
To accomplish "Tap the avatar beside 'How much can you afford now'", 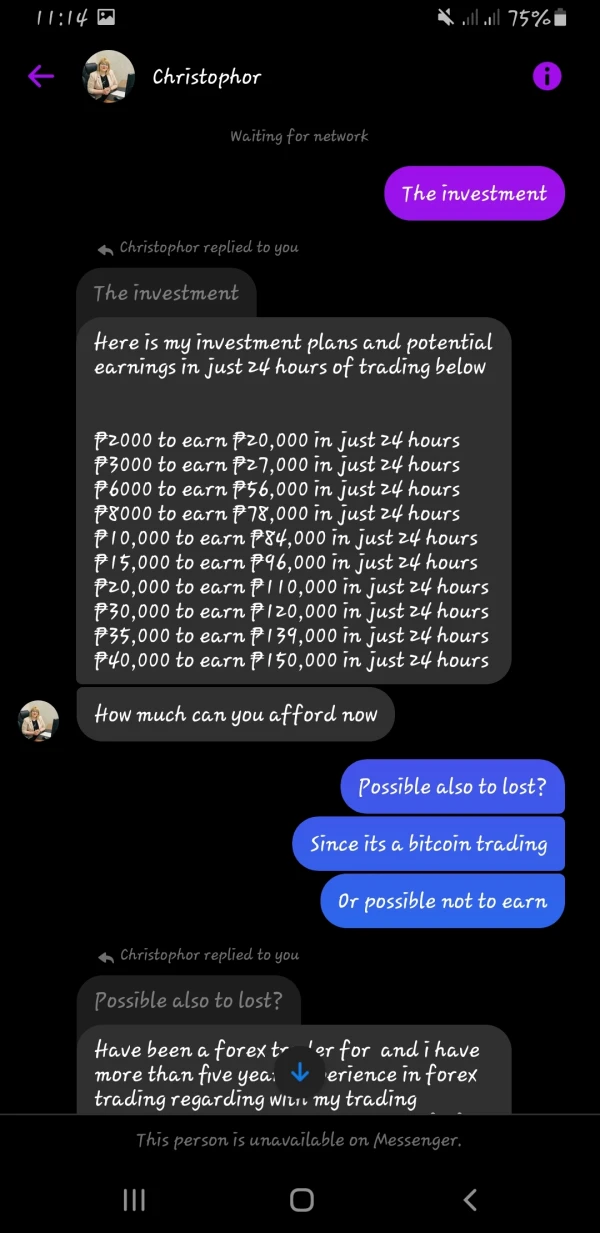I will 39,720.
